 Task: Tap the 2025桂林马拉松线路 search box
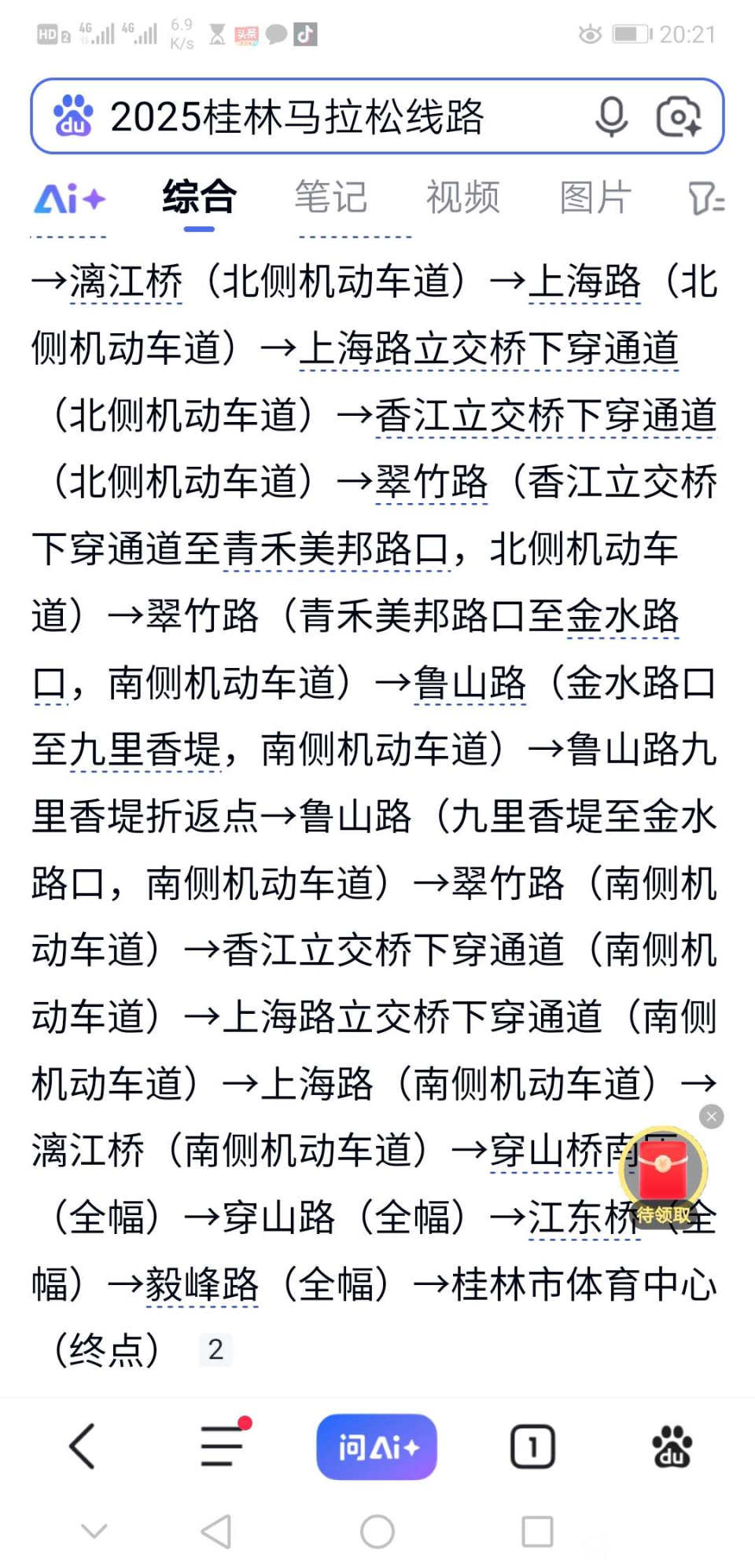pos(315,117)
